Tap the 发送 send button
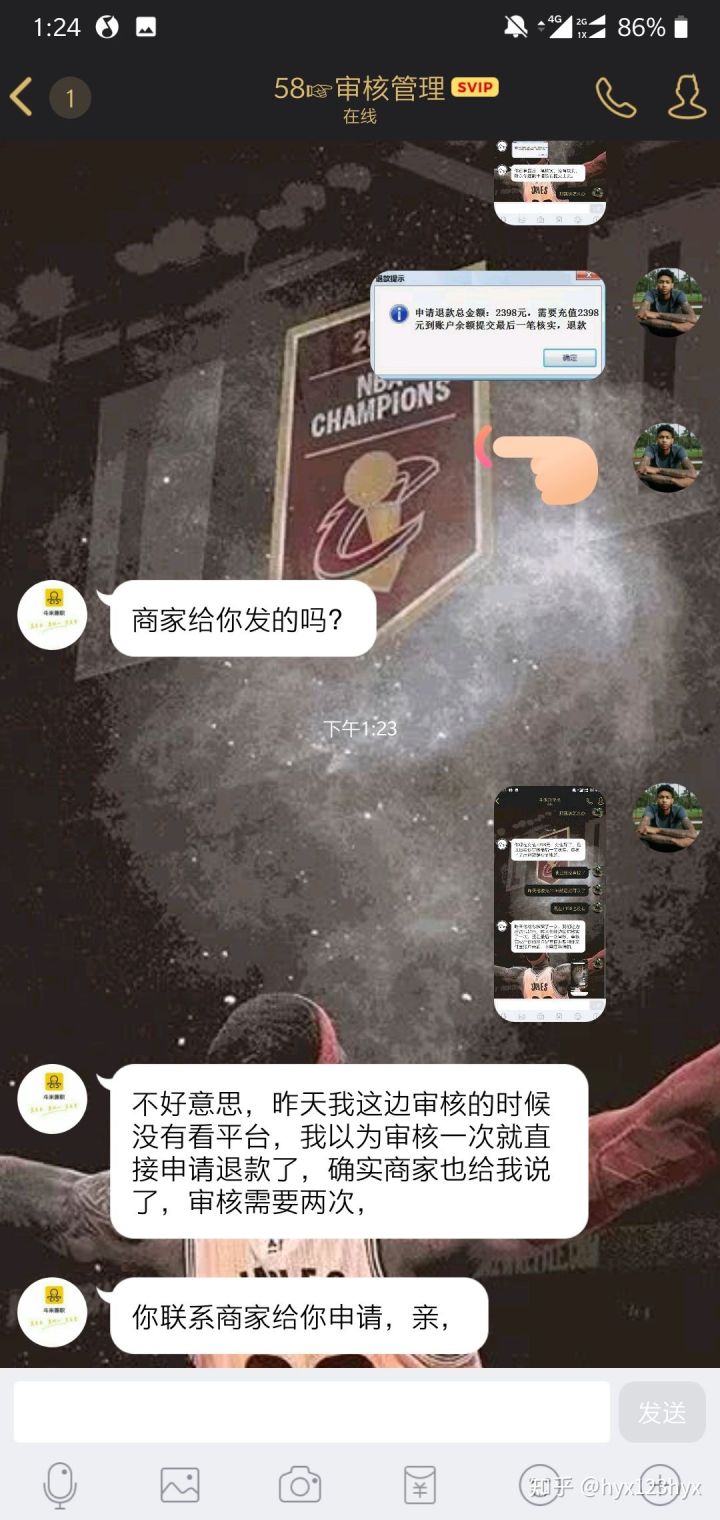 coord(662,1412)
